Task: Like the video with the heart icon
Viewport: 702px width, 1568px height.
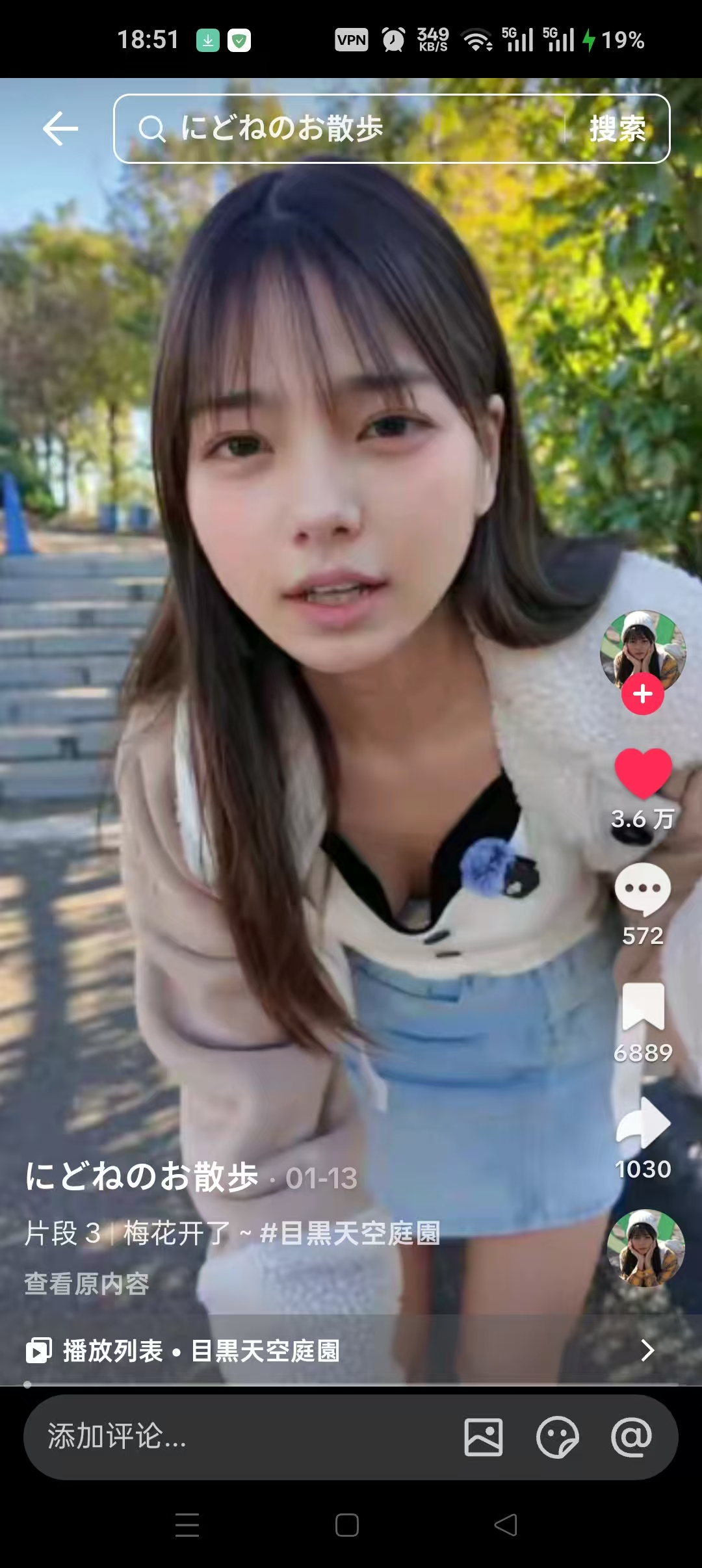Action: tap(642, 772)
